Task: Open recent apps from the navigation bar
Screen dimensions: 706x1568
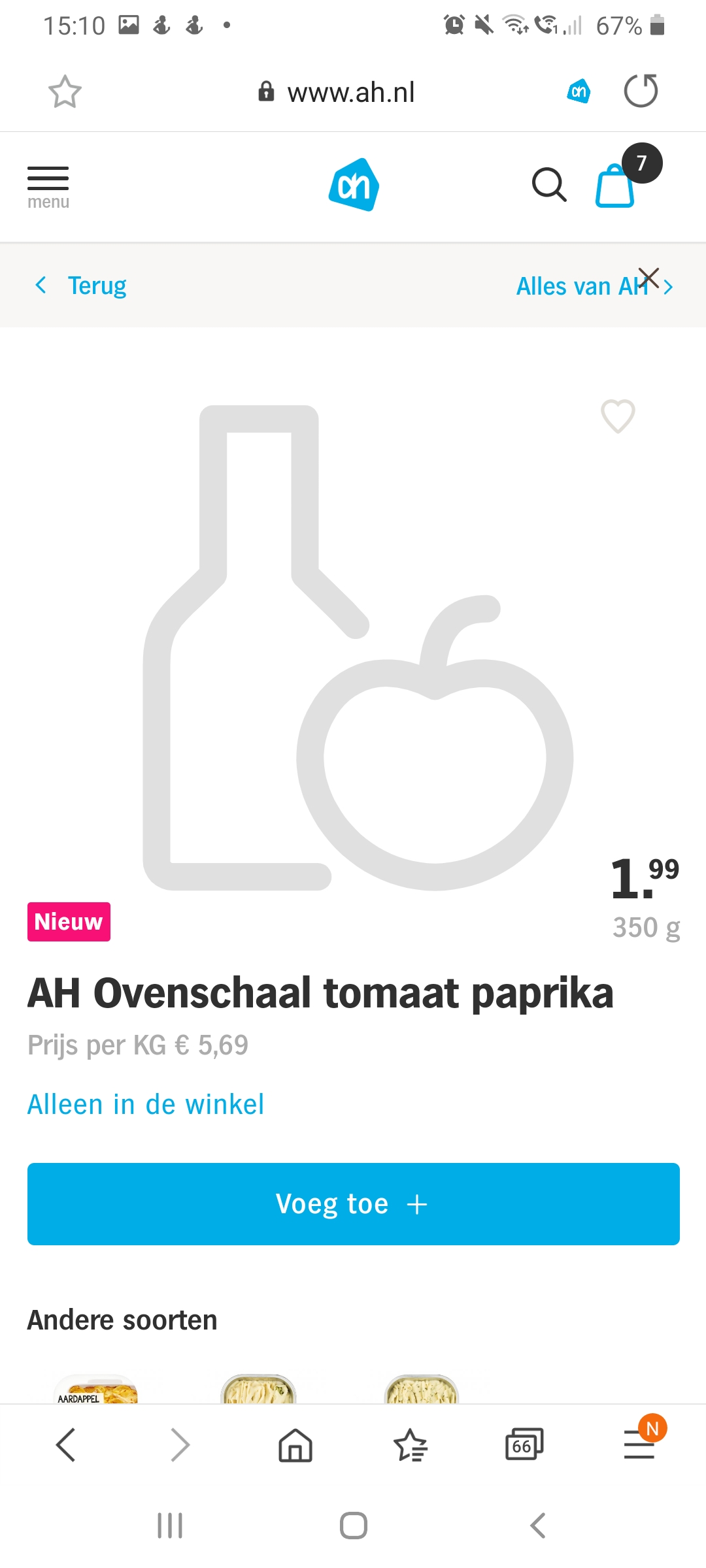Action: [x=170, y=1526]
